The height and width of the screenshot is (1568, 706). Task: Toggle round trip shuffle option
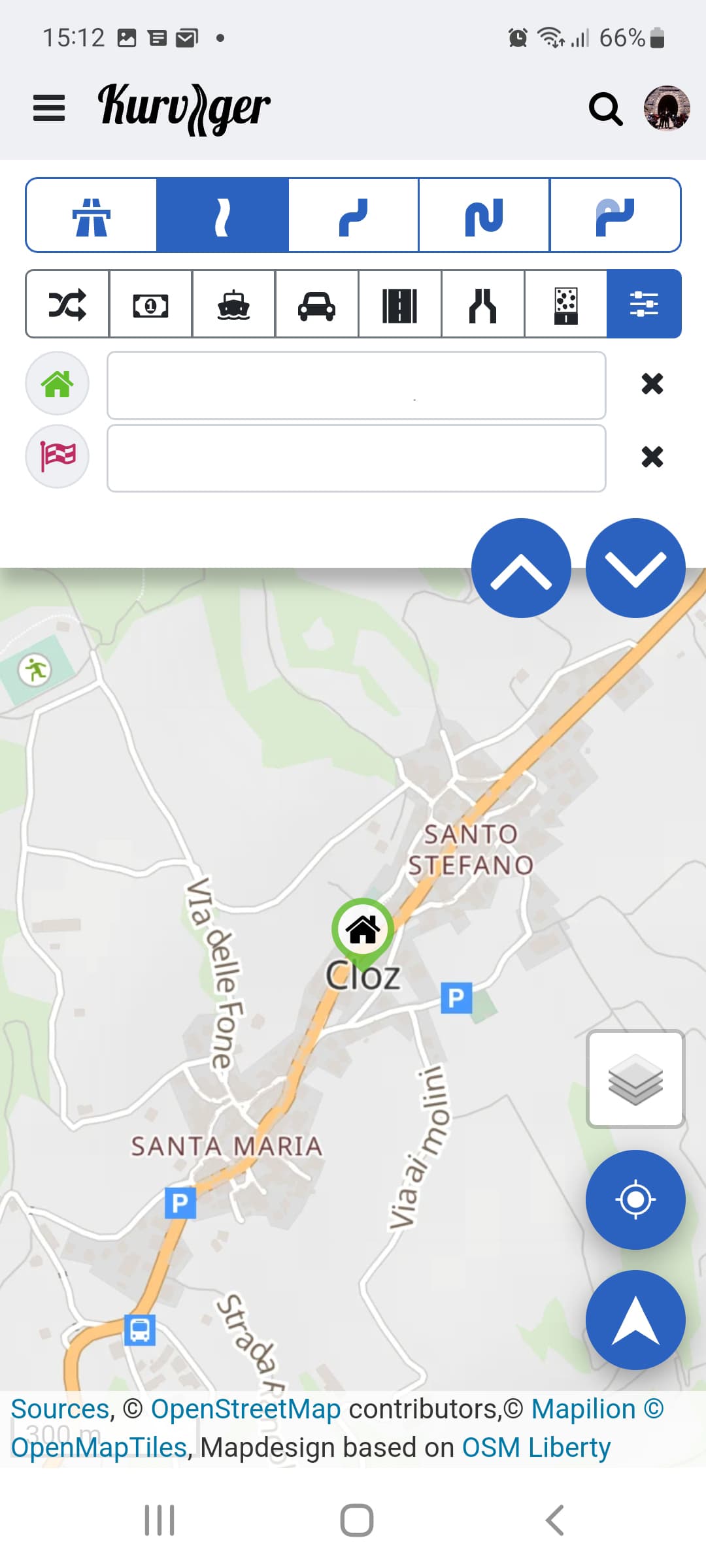coord(67,304)
